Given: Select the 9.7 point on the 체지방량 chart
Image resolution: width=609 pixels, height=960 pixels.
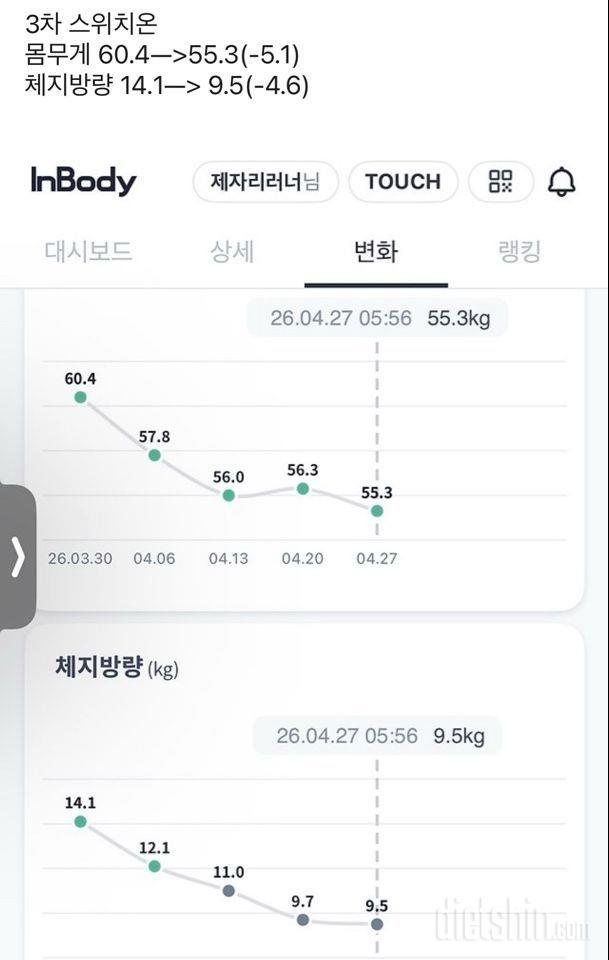Looking at the screenshot, I should tap(303, 919).
